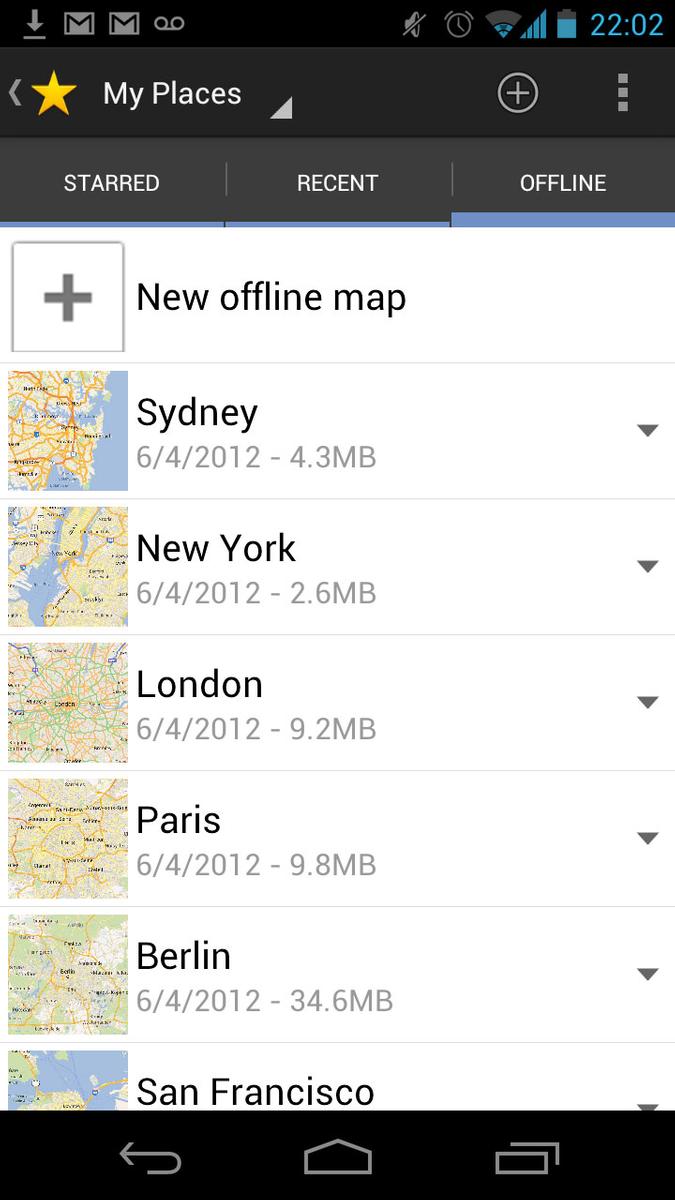
Task: Open the New York offline map
Action: click(310, 567)
